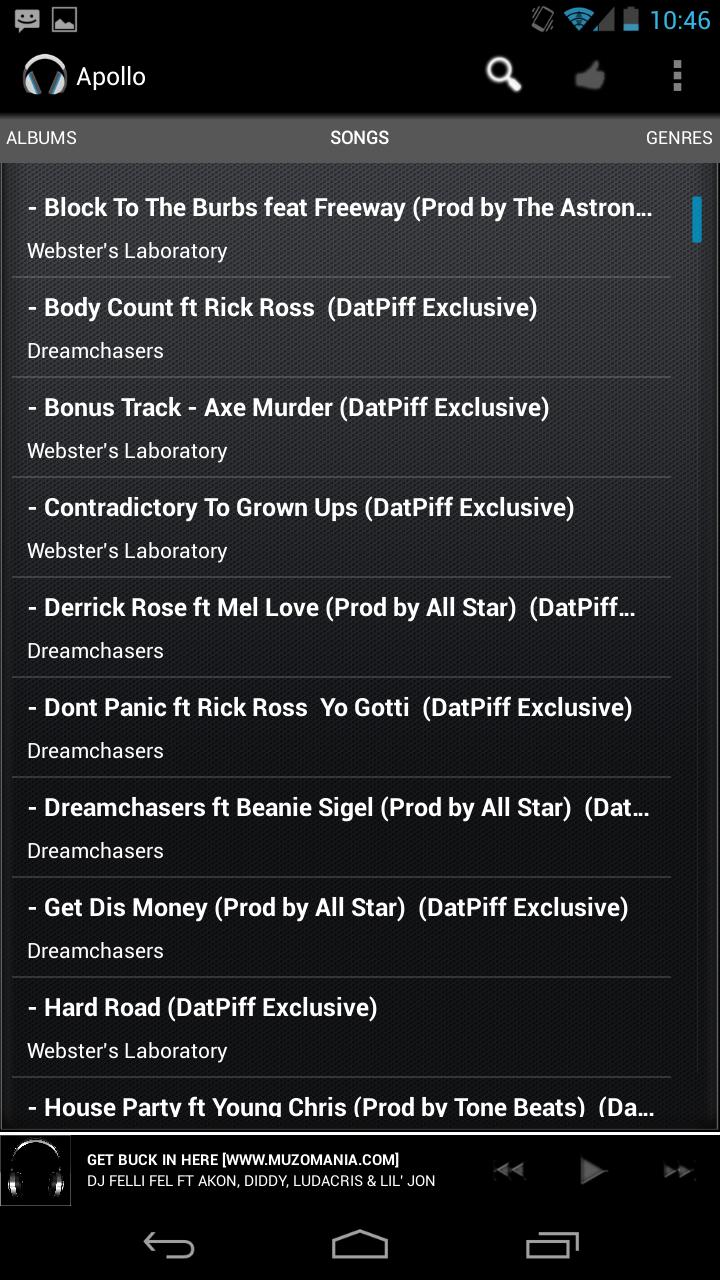
Task: Switch to the Genres tab
Action: coord(678,138)
